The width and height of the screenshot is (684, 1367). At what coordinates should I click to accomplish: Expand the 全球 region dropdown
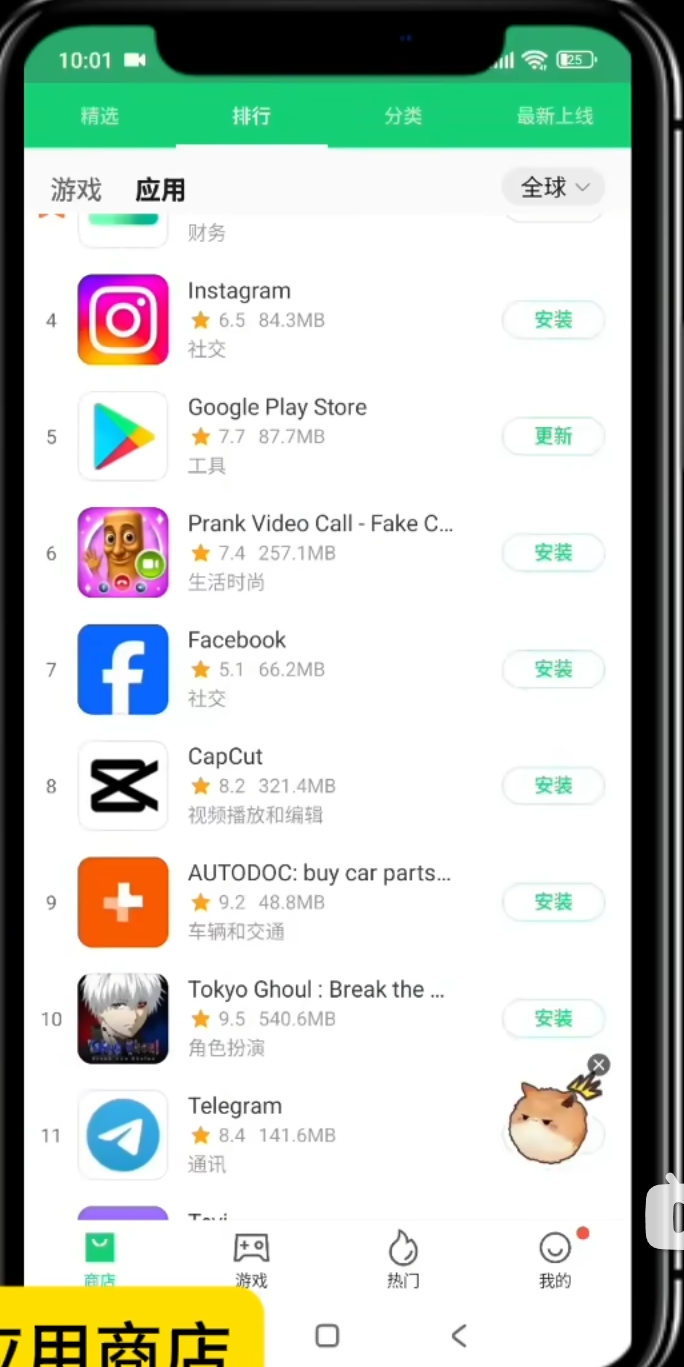[553, 187]
